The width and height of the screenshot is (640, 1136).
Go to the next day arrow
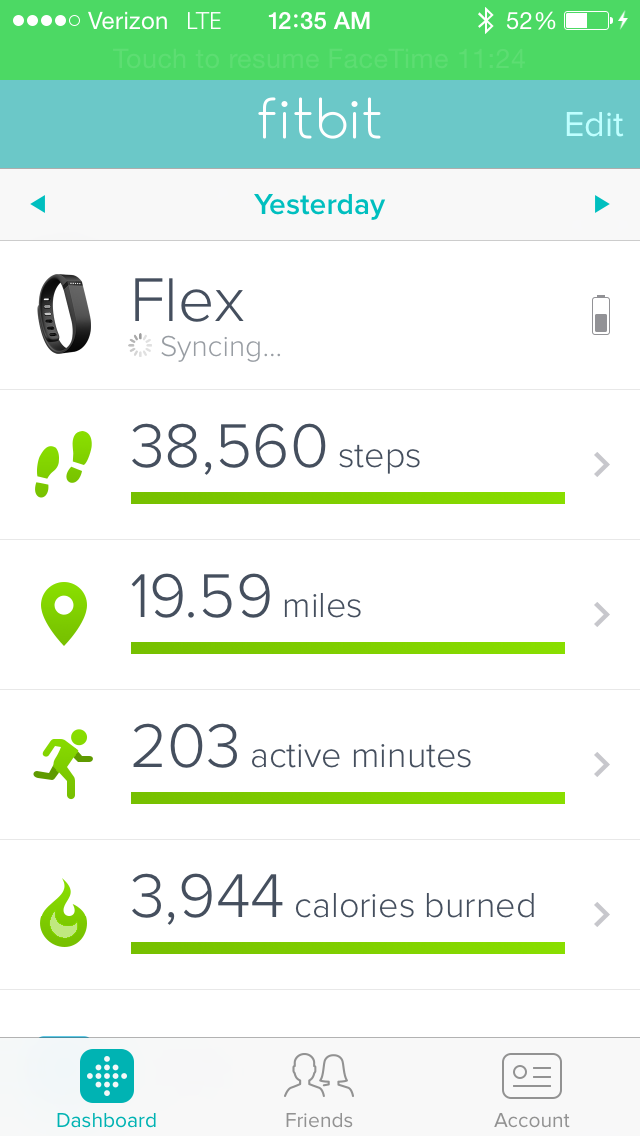pos(602,205)
